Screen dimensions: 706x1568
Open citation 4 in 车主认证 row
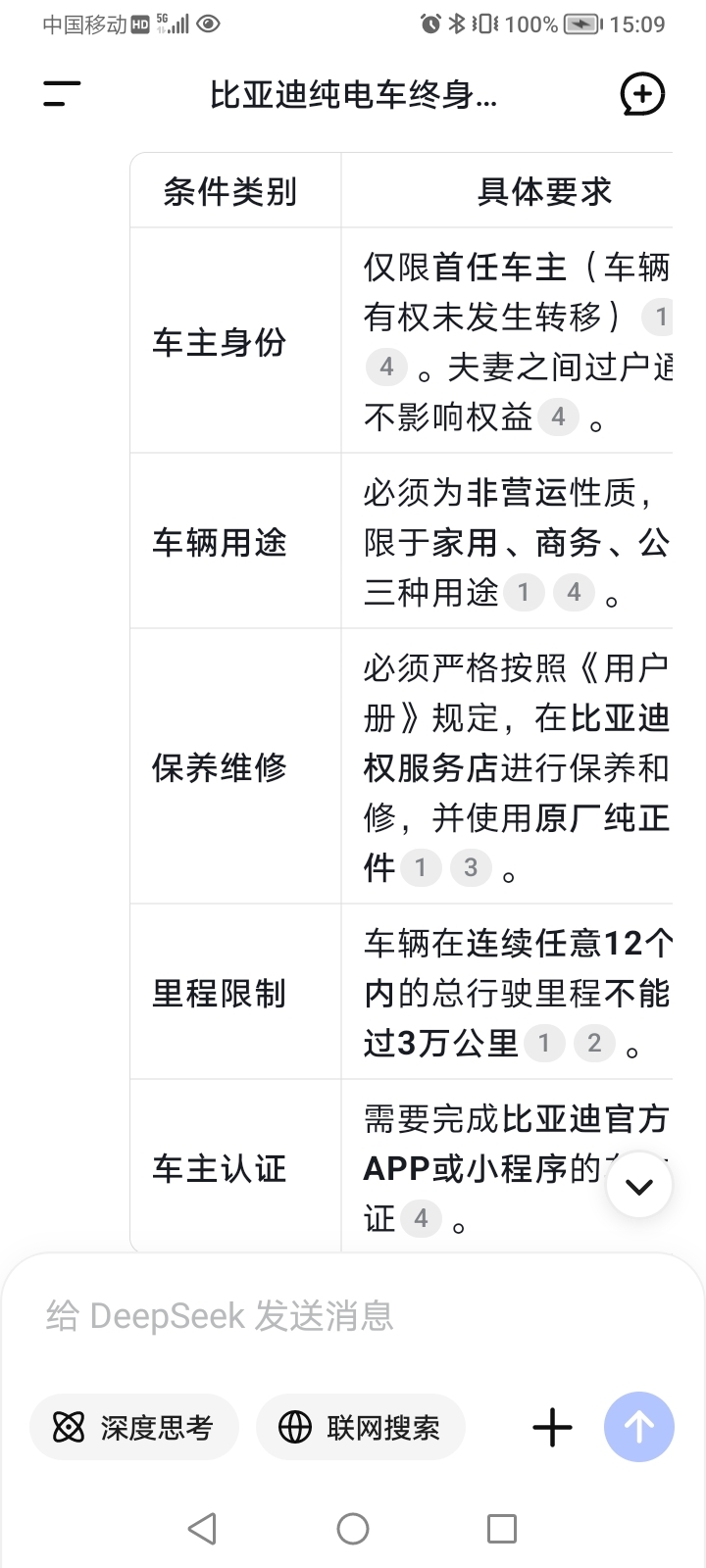click(x=421, y=1218)
